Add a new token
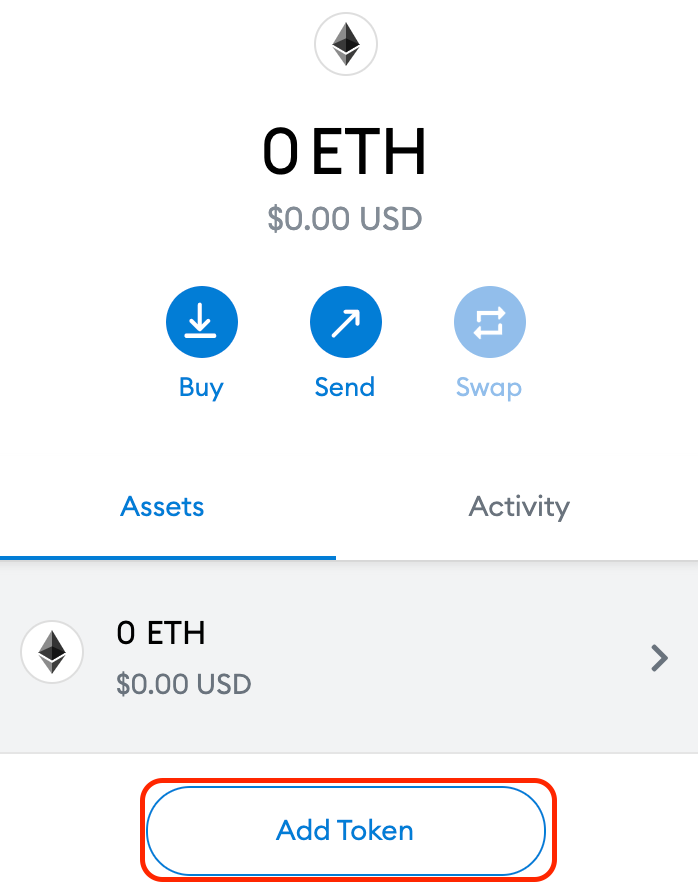Screen dimensions: 698x894 345,830
